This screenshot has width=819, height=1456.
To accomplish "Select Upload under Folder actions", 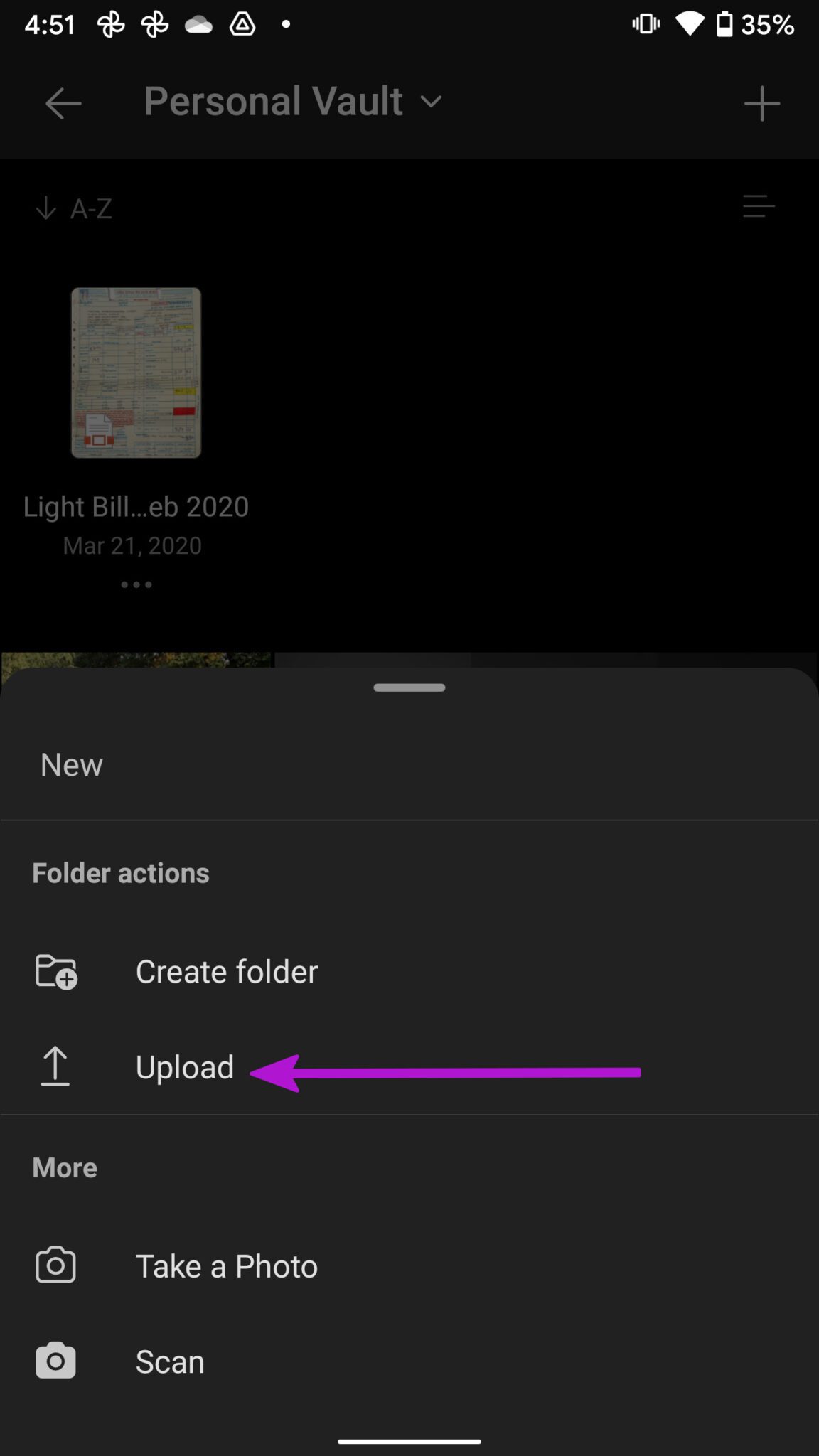I will tap(185, 1066).
